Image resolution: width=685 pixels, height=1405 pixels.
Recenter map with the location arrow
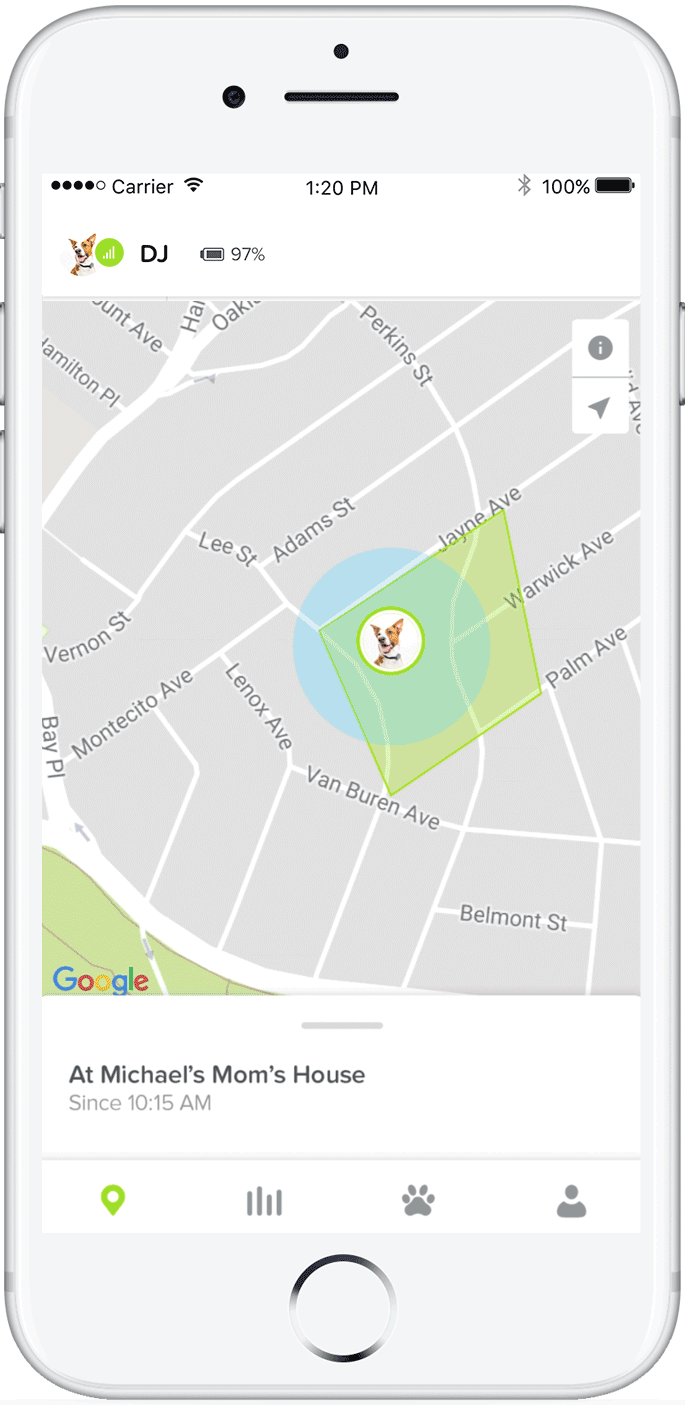pyautogui.click(x=600, y=408)
